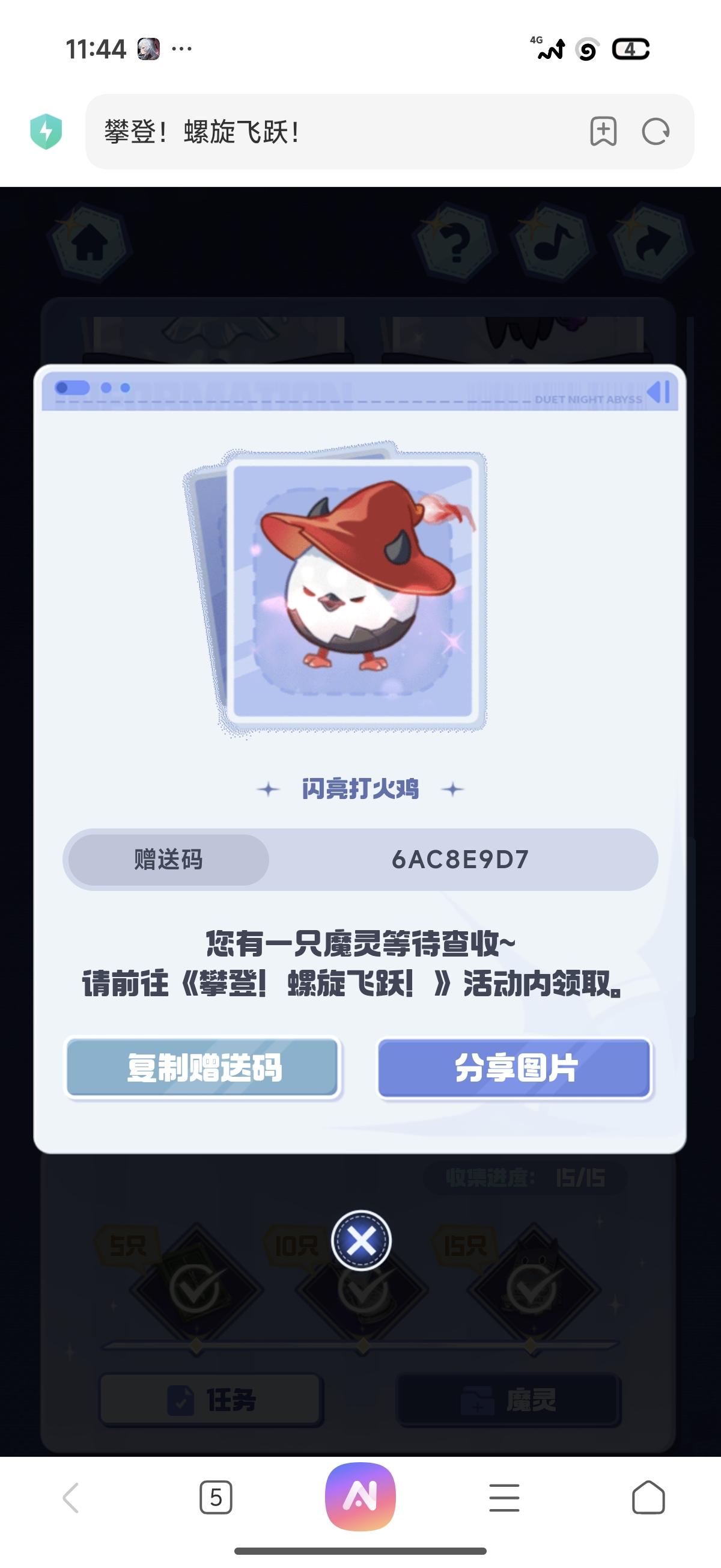Launch the AI assistant button
Screen dimensions: 721x1568
pyautogui.click(x=360, y=1496)
